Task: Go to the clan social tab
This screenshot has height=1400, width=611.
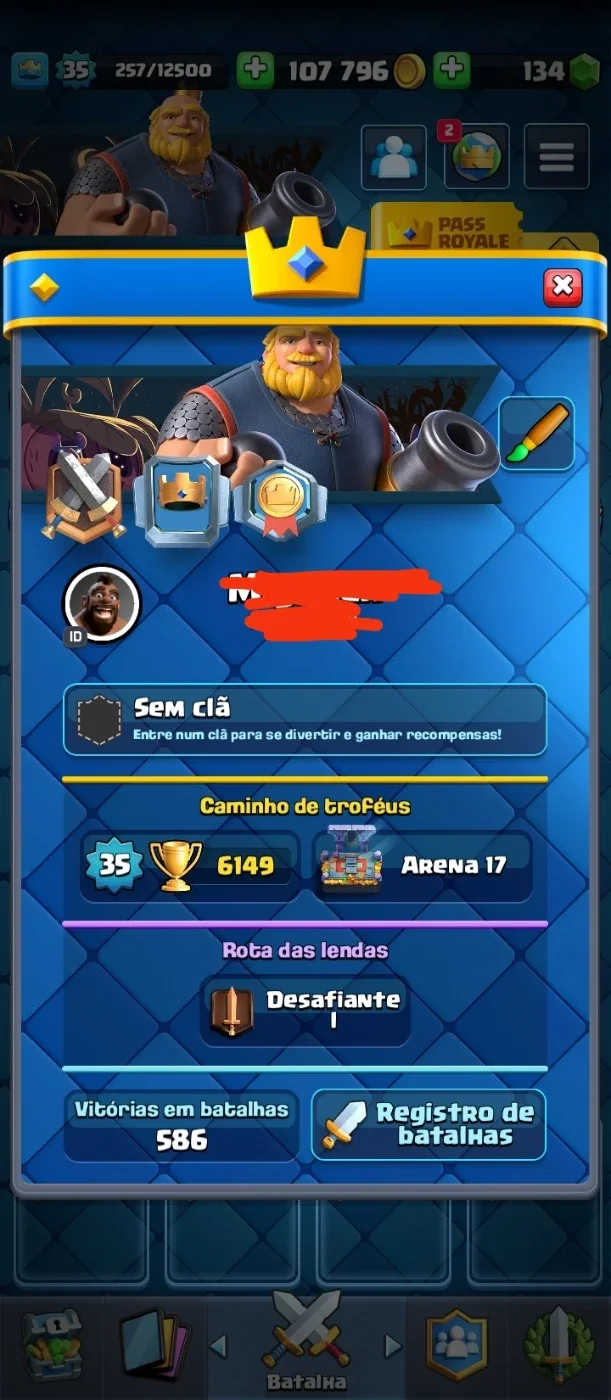Action: 456,1345
